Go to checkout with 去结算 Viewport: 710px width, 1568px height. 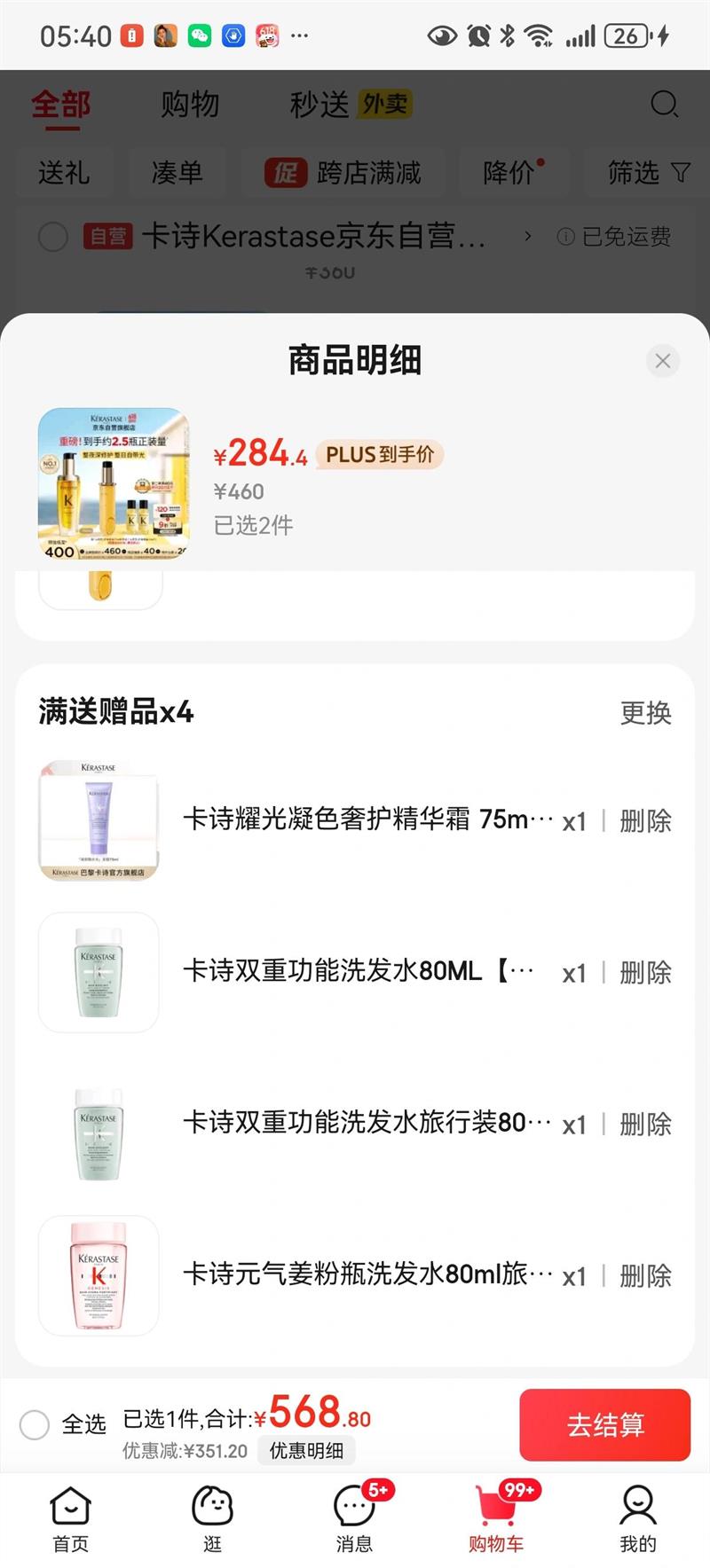tap(604, 1424)
